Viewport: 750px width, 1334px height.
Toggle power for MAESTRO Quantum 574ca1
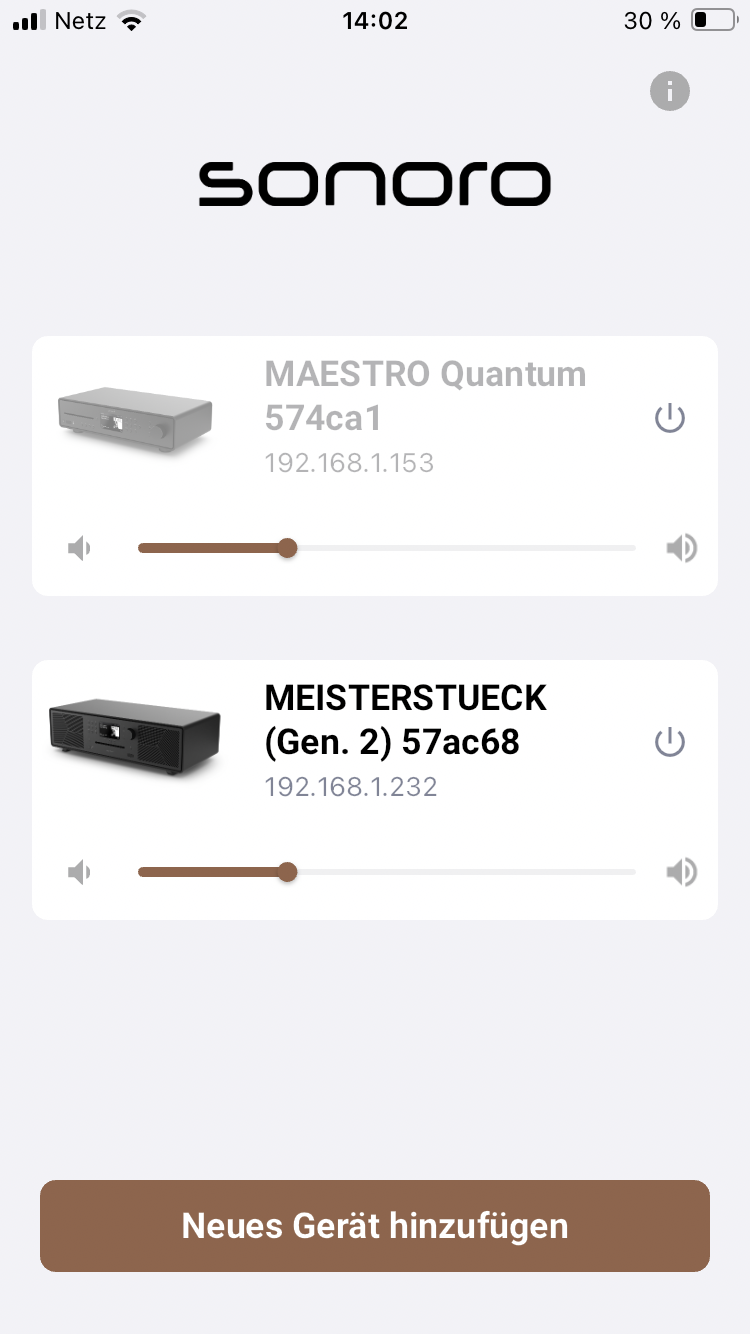click(x=669, y=418)
